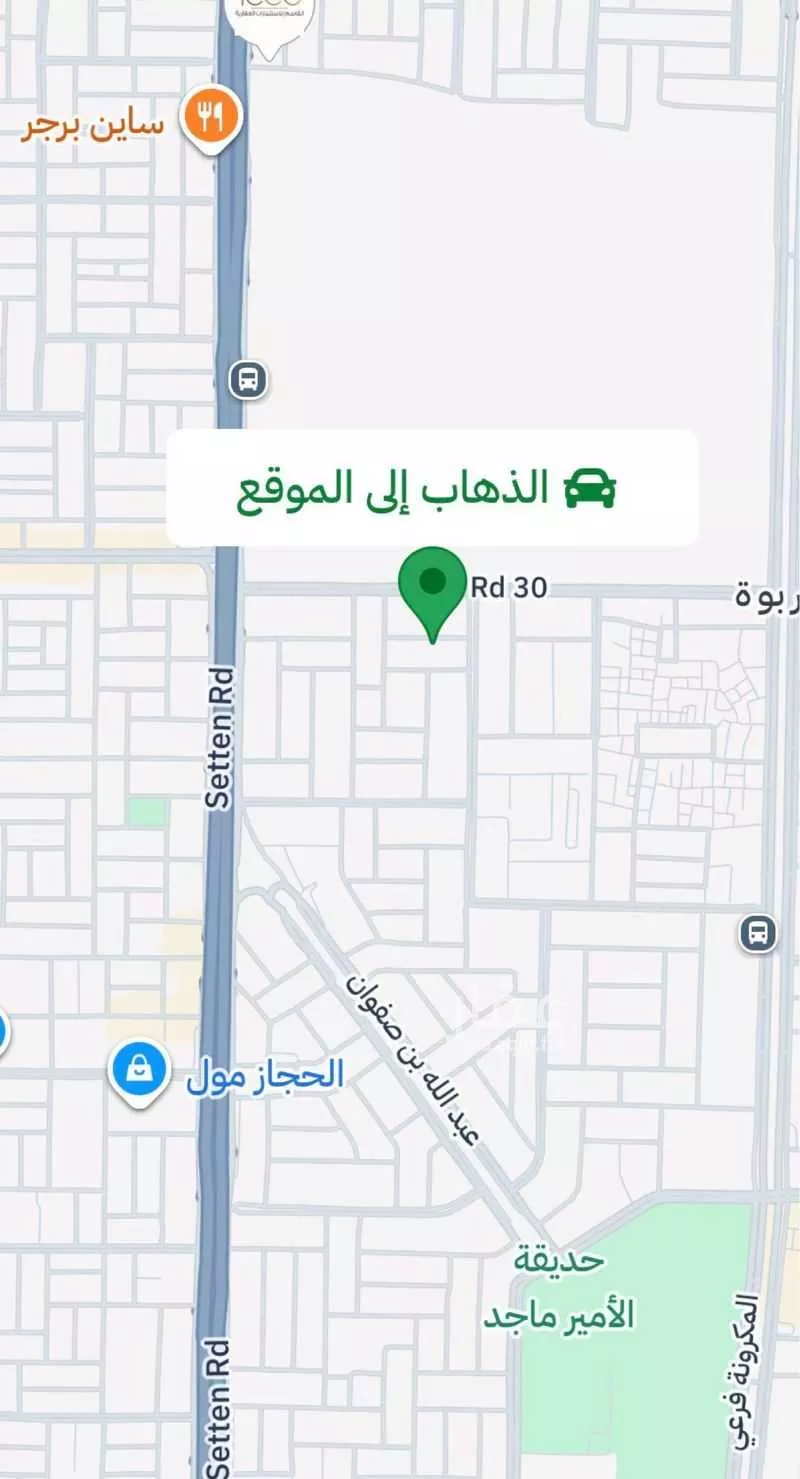Tap the go-to-location car button

coord(432,488)
